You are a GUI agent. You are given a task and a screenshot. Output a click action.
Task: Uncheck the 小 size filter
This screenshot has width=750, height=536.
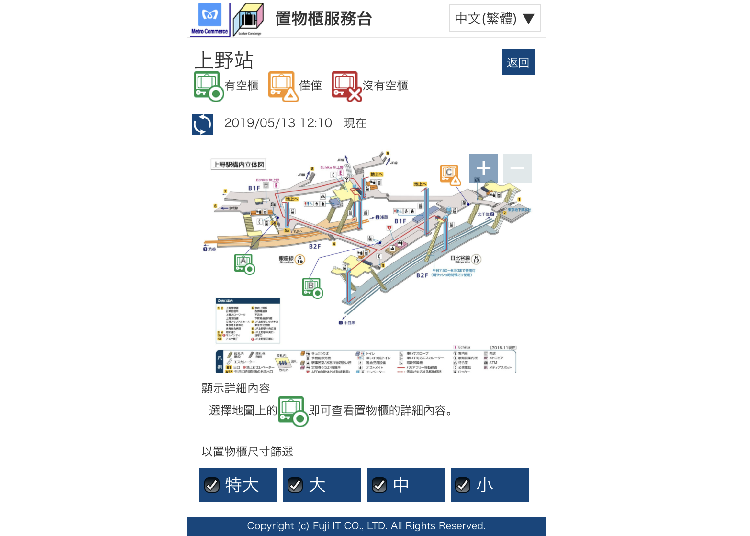tap(462, 485)
